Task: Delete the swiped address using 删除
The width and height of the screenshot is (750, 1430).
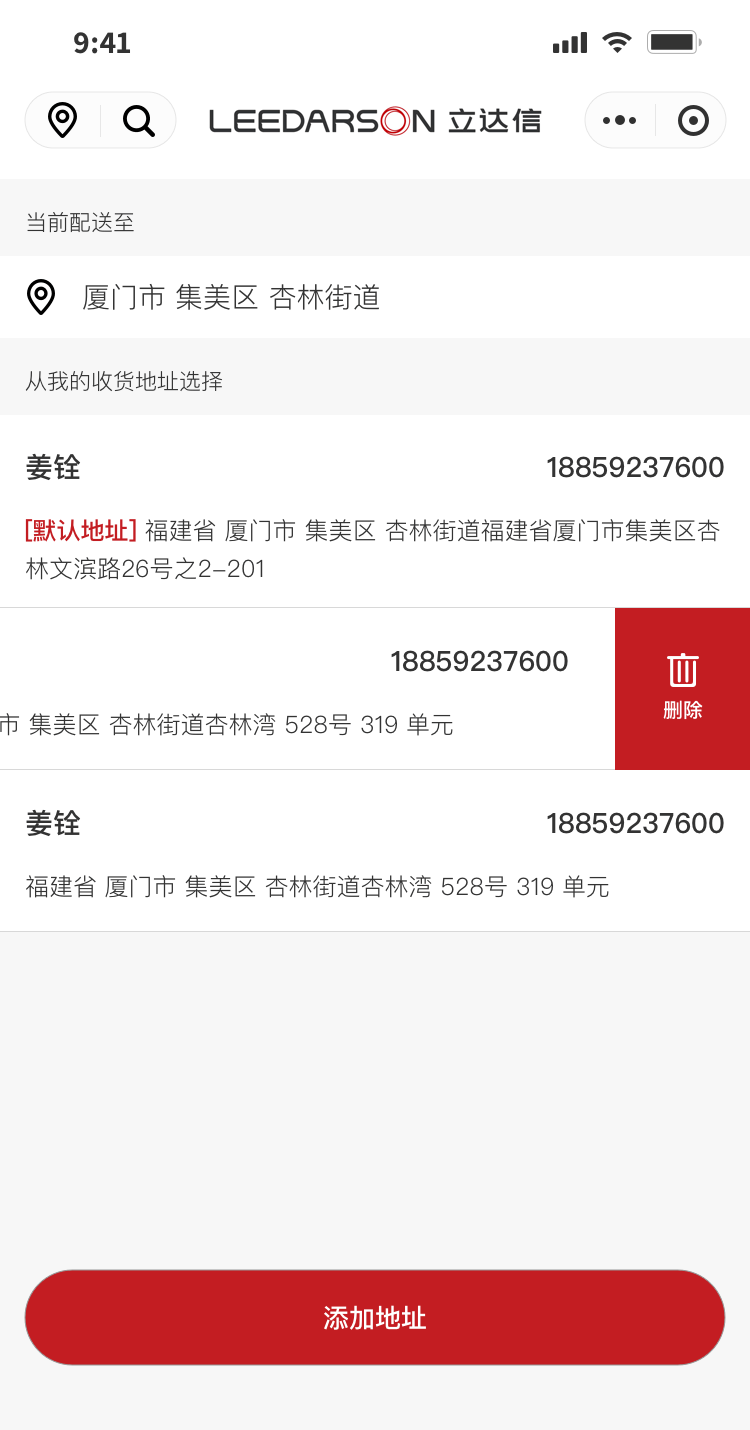Action: pos(682,689)
